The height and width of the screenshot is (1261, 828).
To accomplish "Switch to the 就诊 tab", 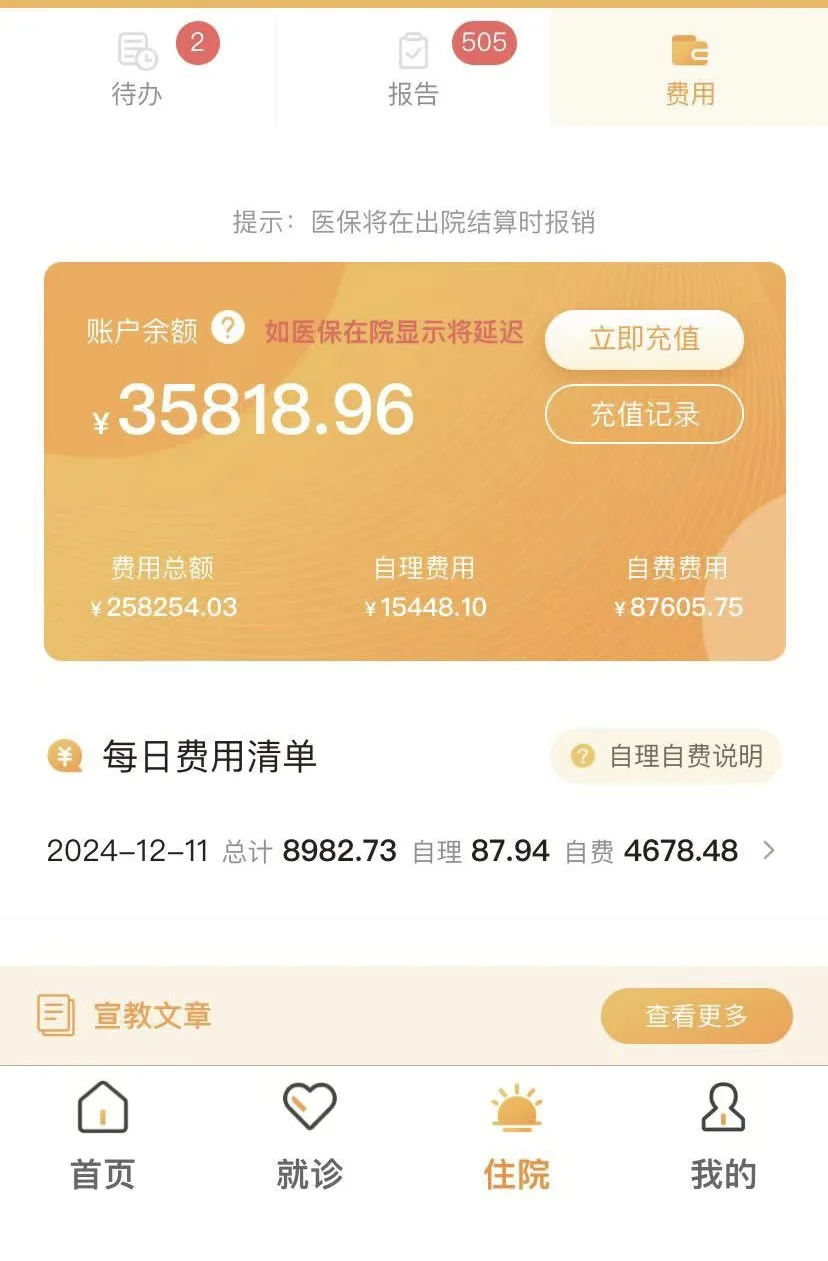I will pos(310,1136).
